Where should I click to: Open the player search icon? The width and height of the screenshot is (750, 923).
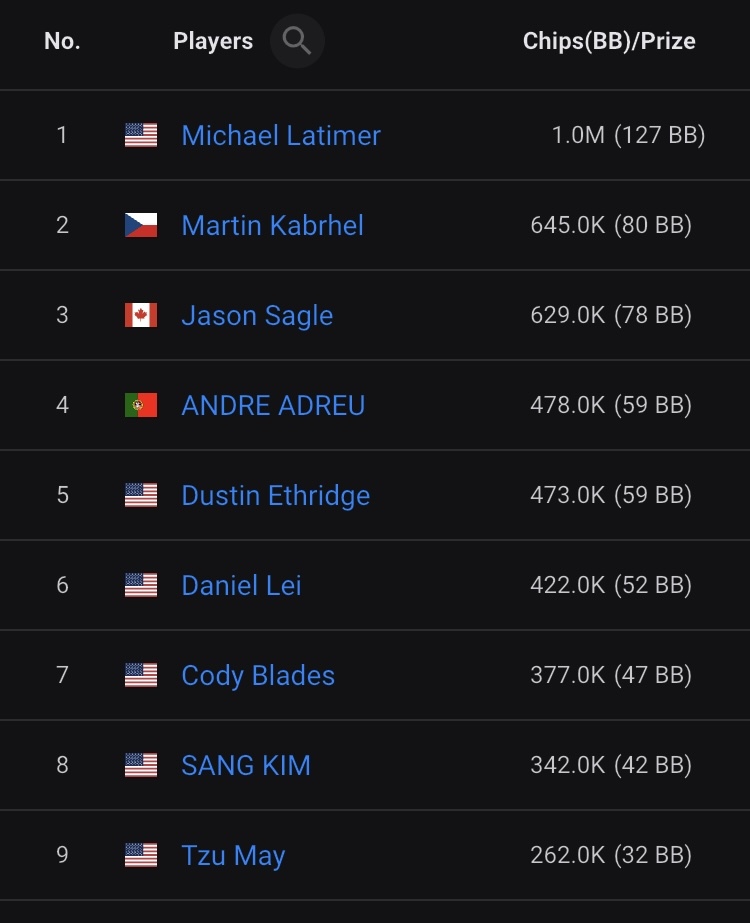(x=297, y=41)
